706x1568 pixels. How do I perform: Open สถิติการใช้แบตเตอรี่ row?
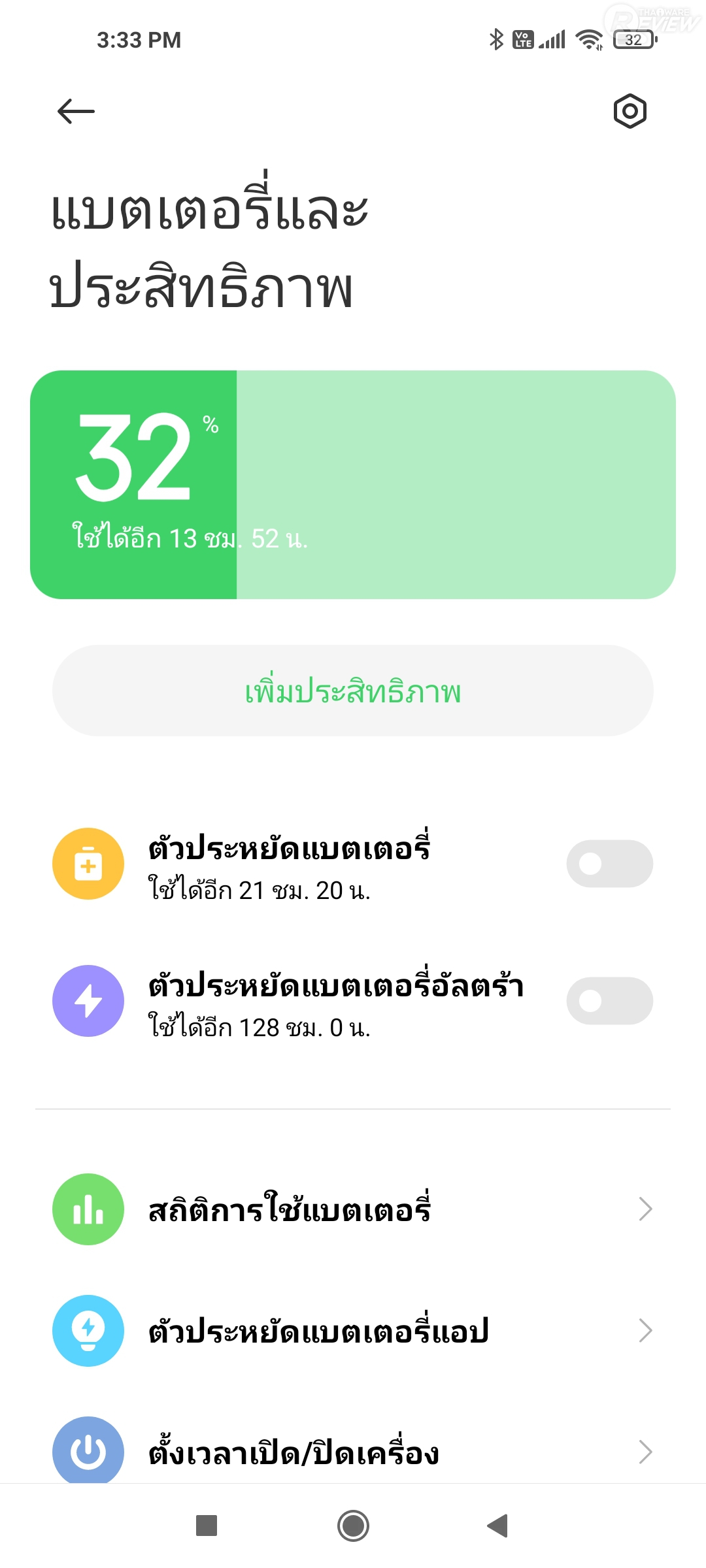pos(353,1209)
